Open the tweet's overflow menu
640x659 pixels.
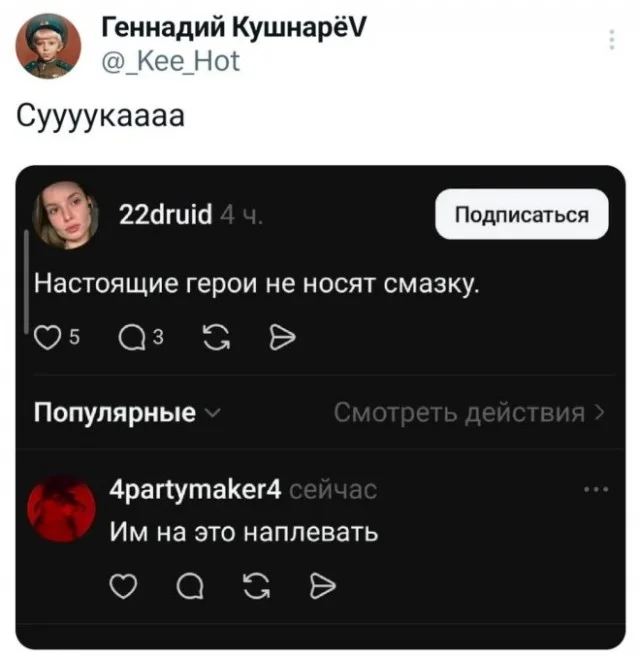(612, 41)
